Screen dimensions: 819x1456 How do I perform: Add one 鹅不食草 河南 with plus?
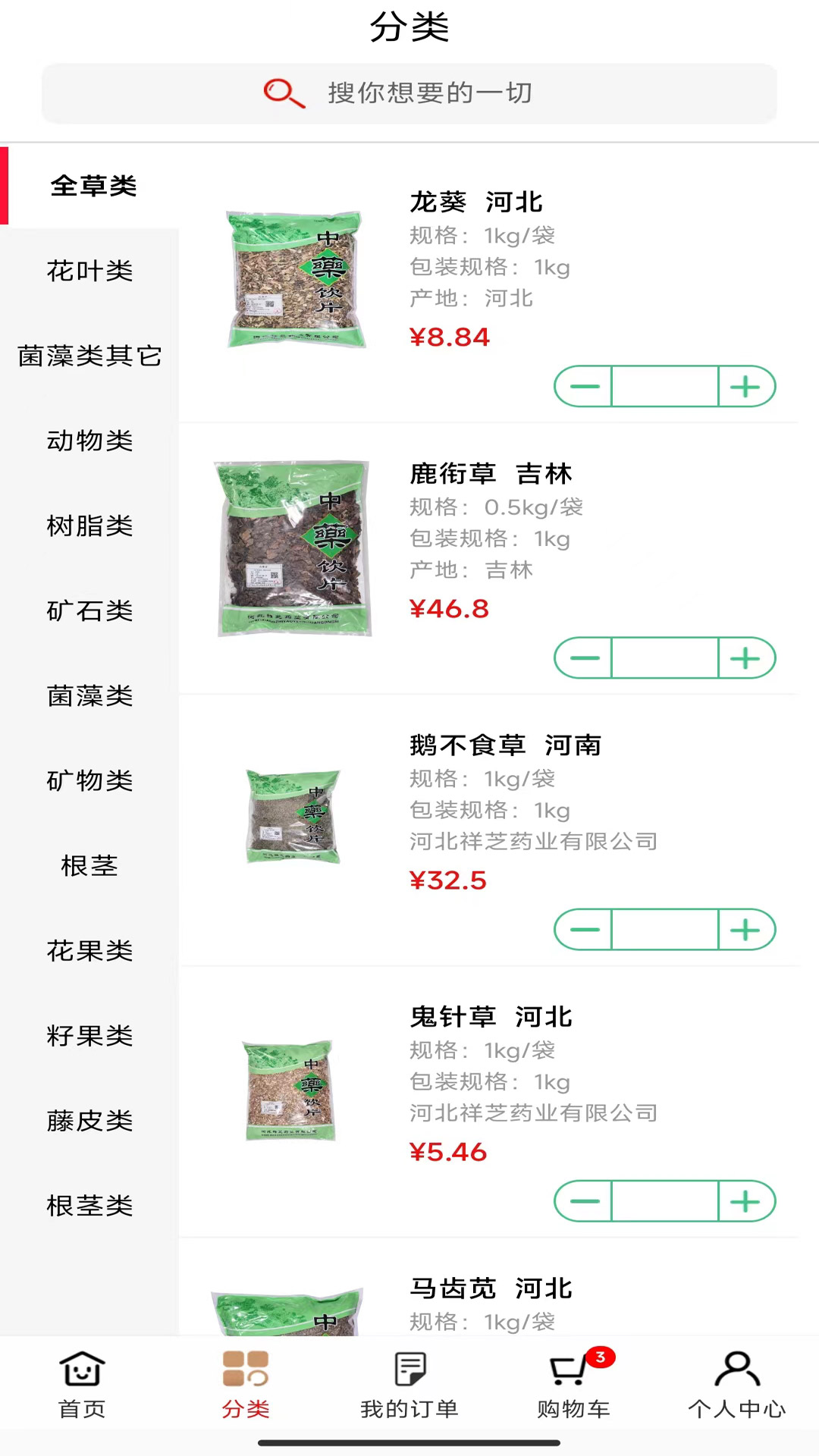[745, 930]
